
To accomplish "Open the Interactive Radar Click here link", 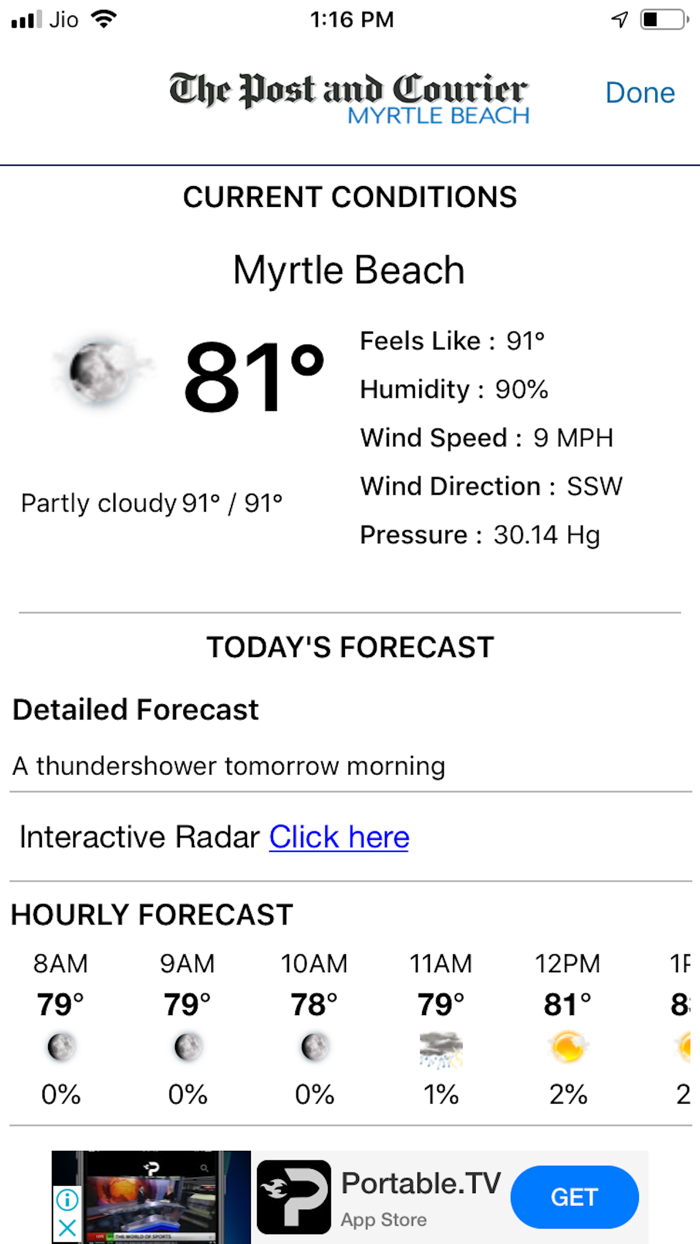I will pyautogui.click(x=339, y=837).
